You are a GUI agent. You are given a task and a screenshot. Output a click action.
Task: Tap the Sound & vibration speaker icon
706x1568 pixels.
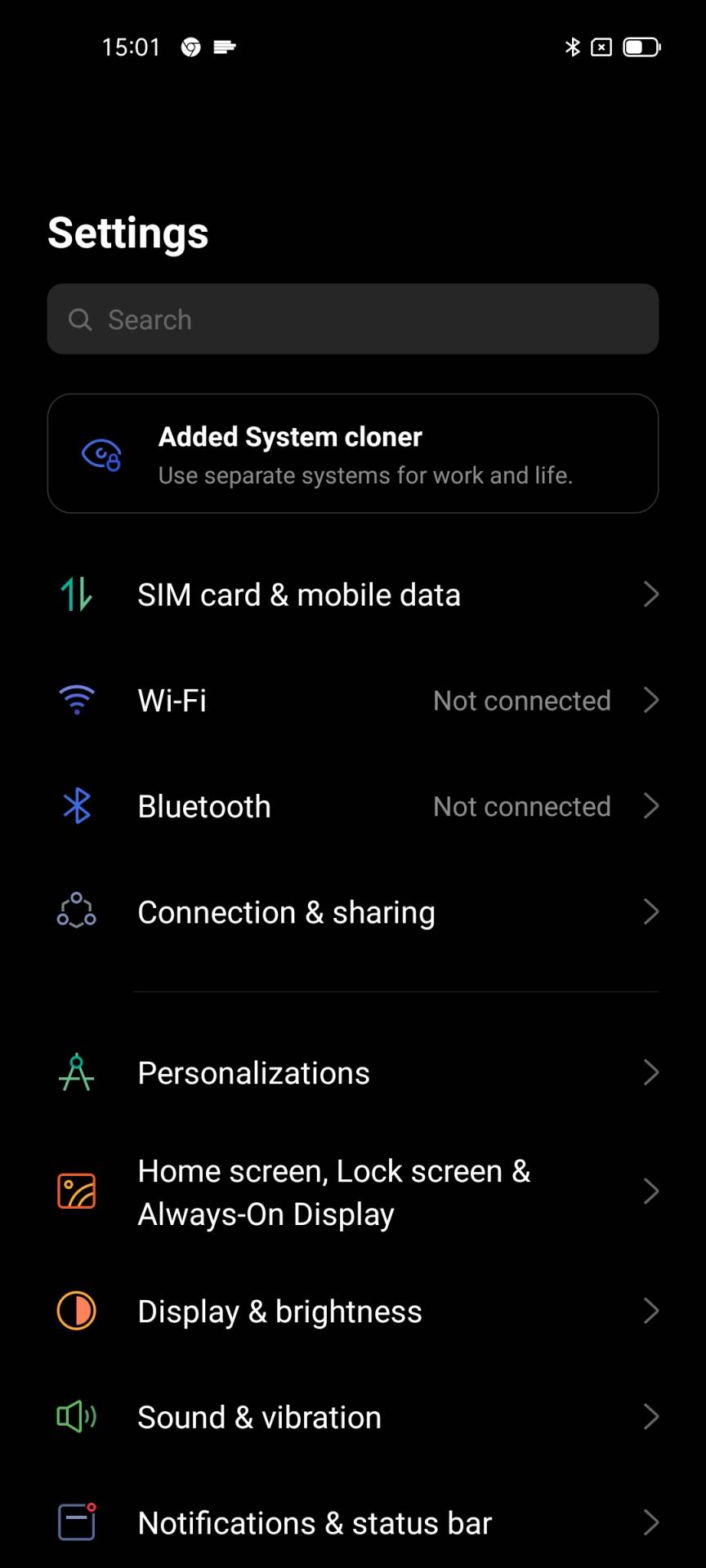76,1417
